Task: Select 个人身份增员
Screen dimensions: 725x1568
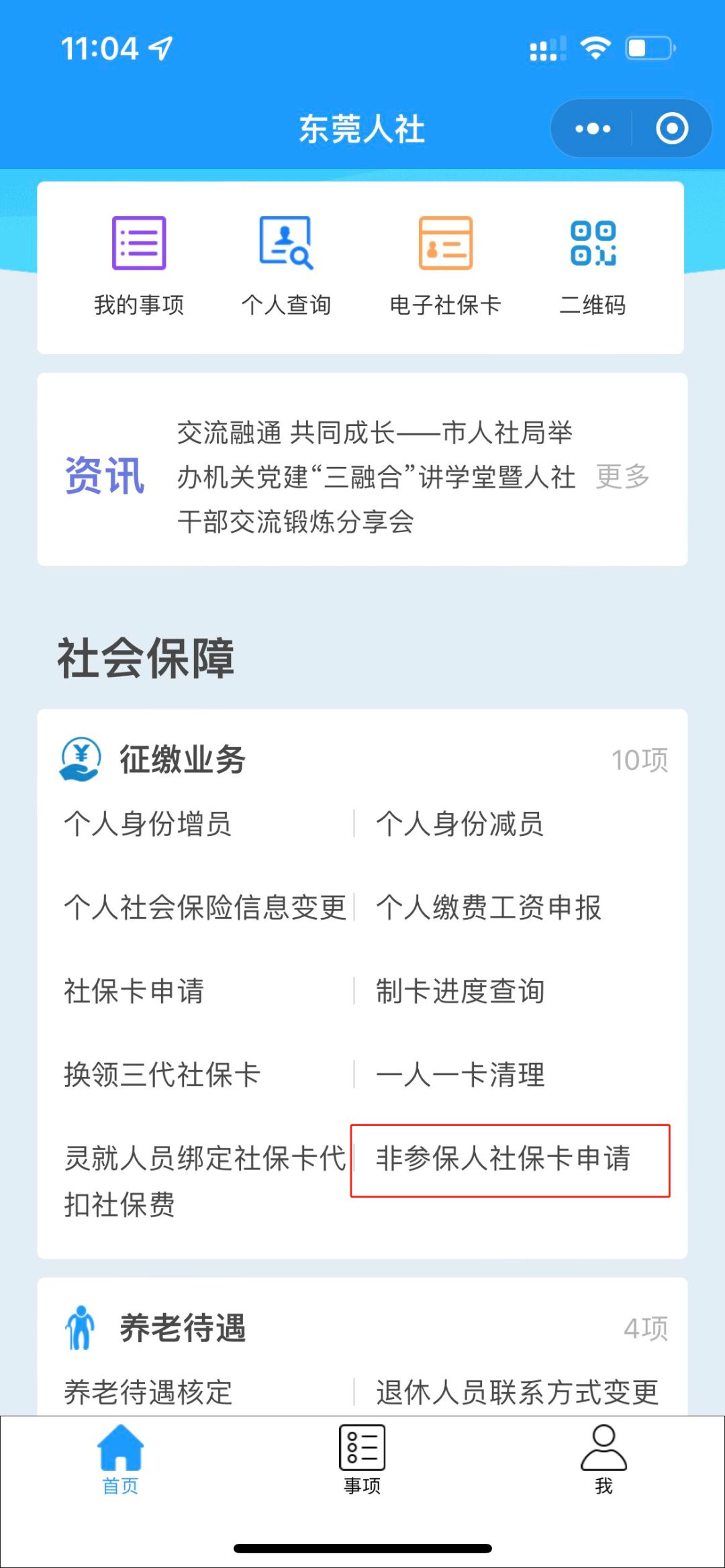Action: tap(148, 824)
